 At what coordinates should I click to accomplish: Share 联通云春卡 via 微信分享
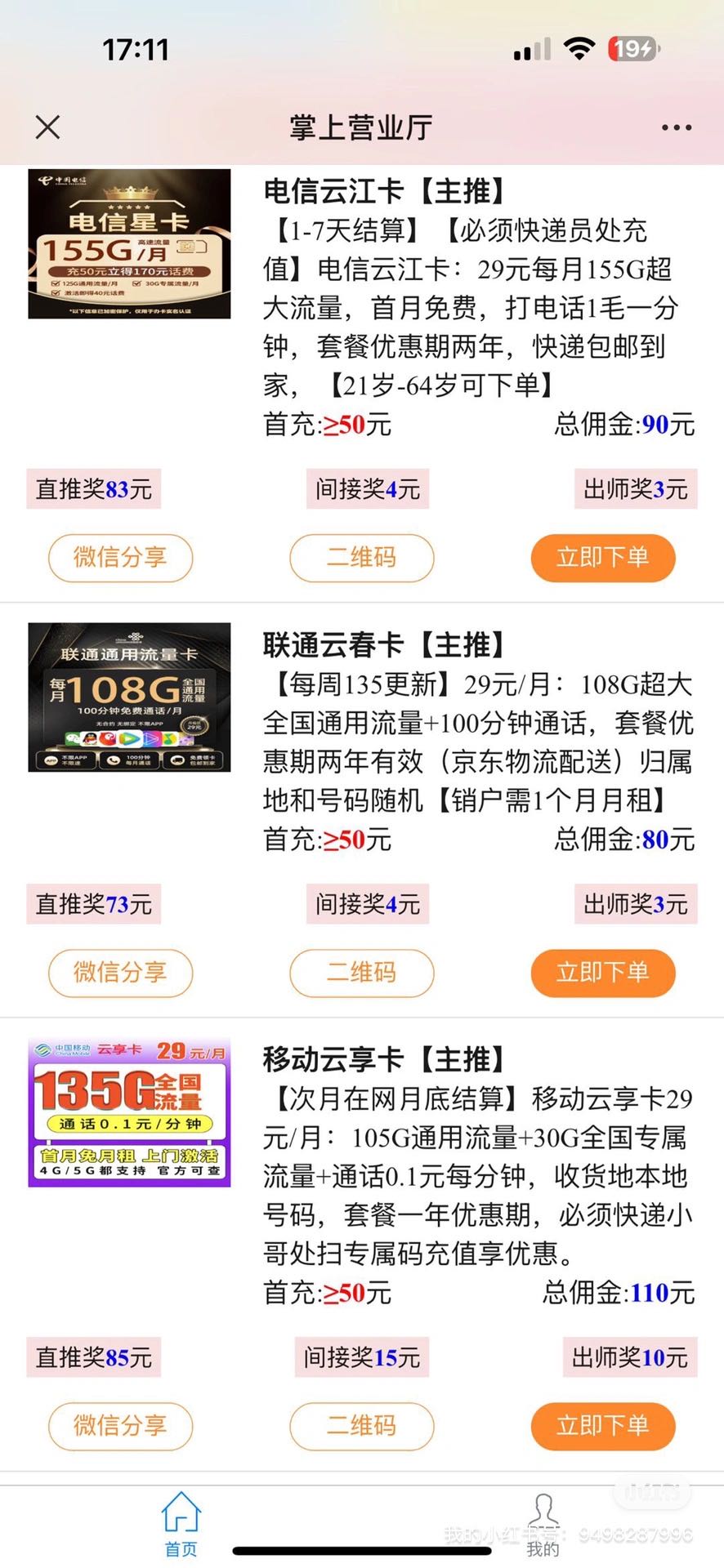click(x=120, y=972)
